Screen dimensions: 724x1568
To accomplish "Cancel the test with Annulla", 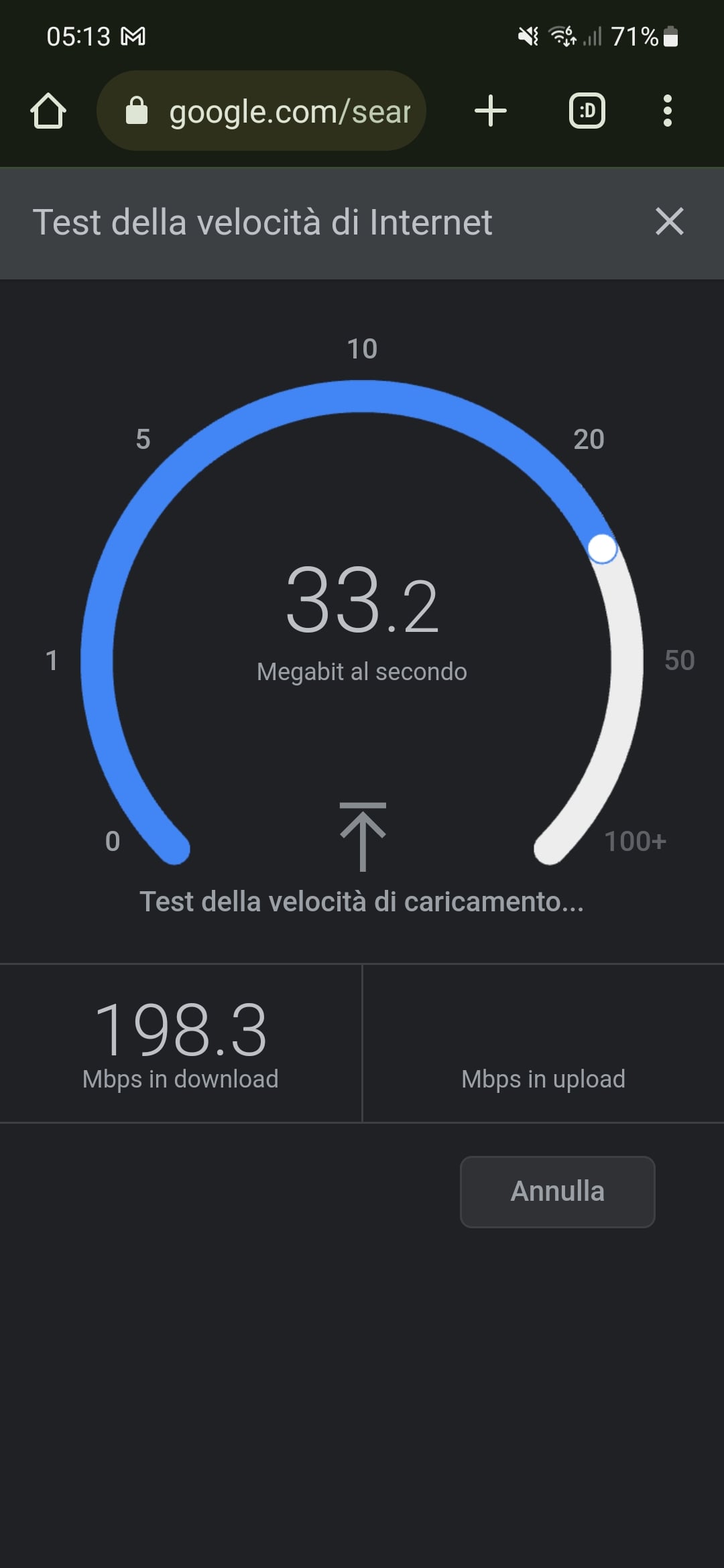I will [558, 1191].
